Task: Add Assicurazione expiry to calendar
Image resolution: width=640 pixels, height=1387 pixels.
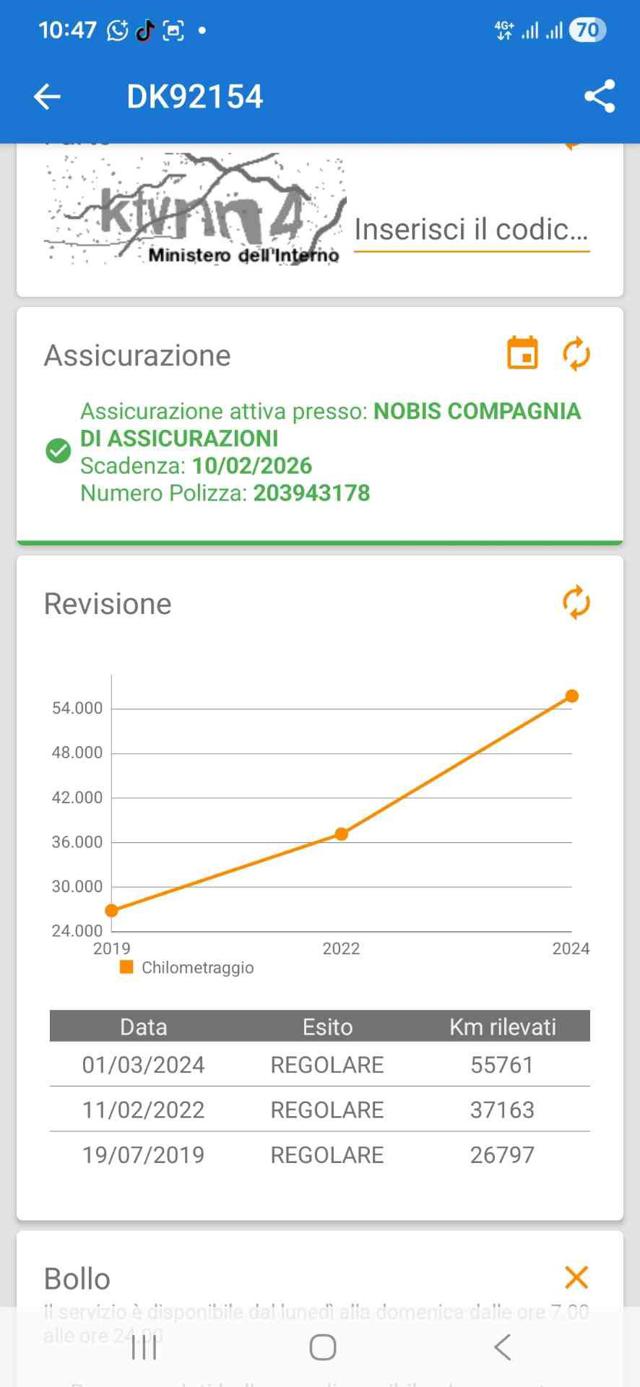Action: pos(523,353)
